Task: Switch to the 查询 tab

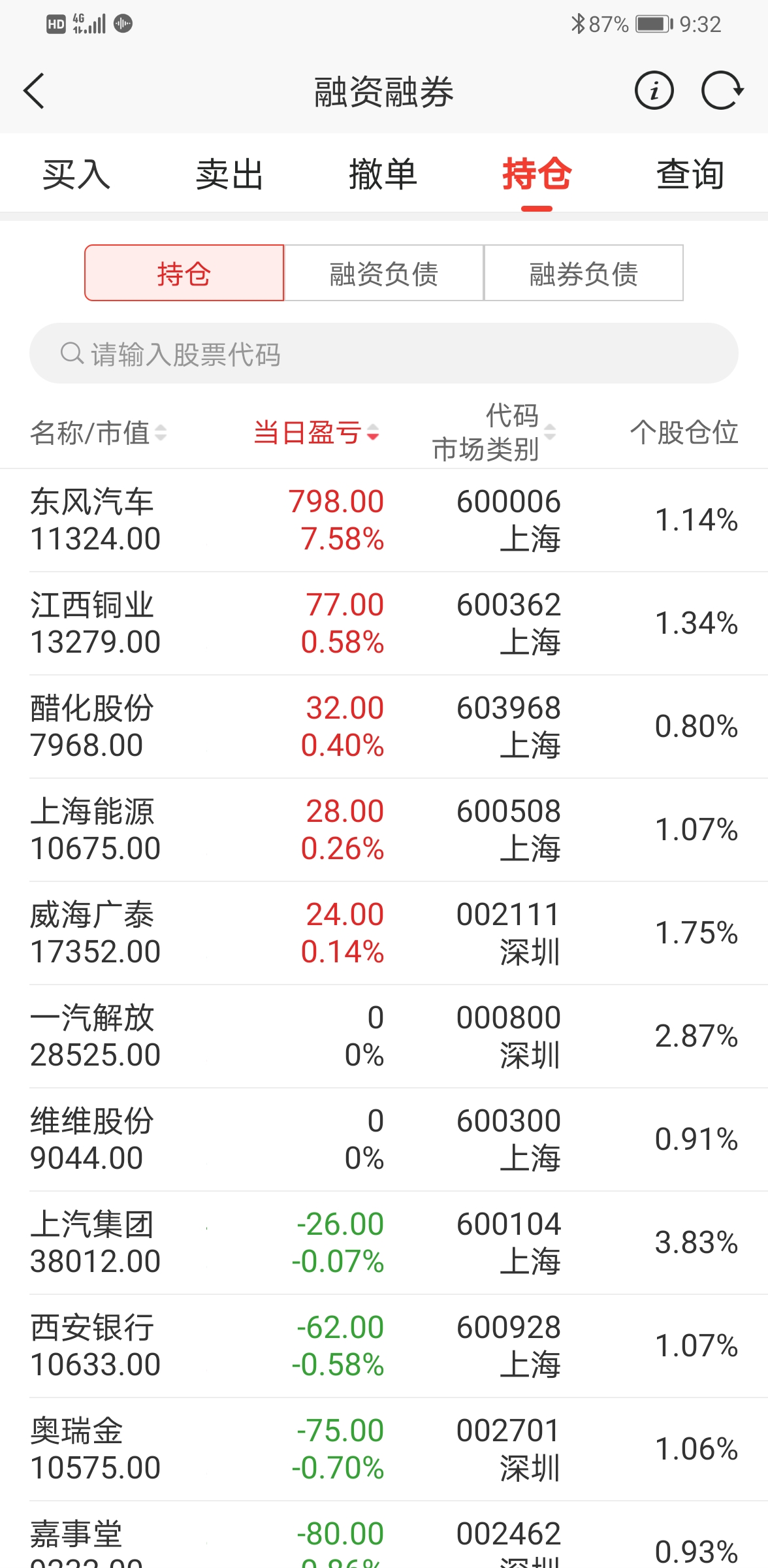Action: click(x=690, y=174)
